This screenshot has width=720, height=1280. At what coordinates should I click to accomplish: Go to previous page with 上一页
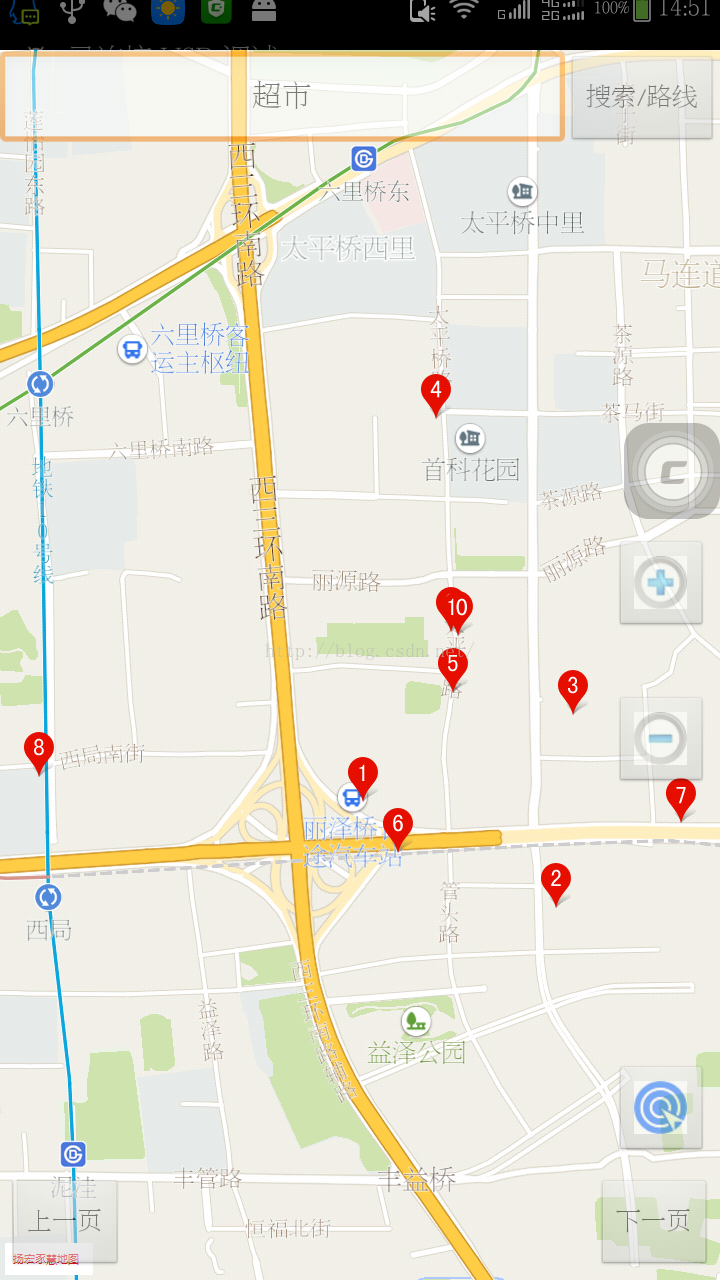click(65, 1221)
